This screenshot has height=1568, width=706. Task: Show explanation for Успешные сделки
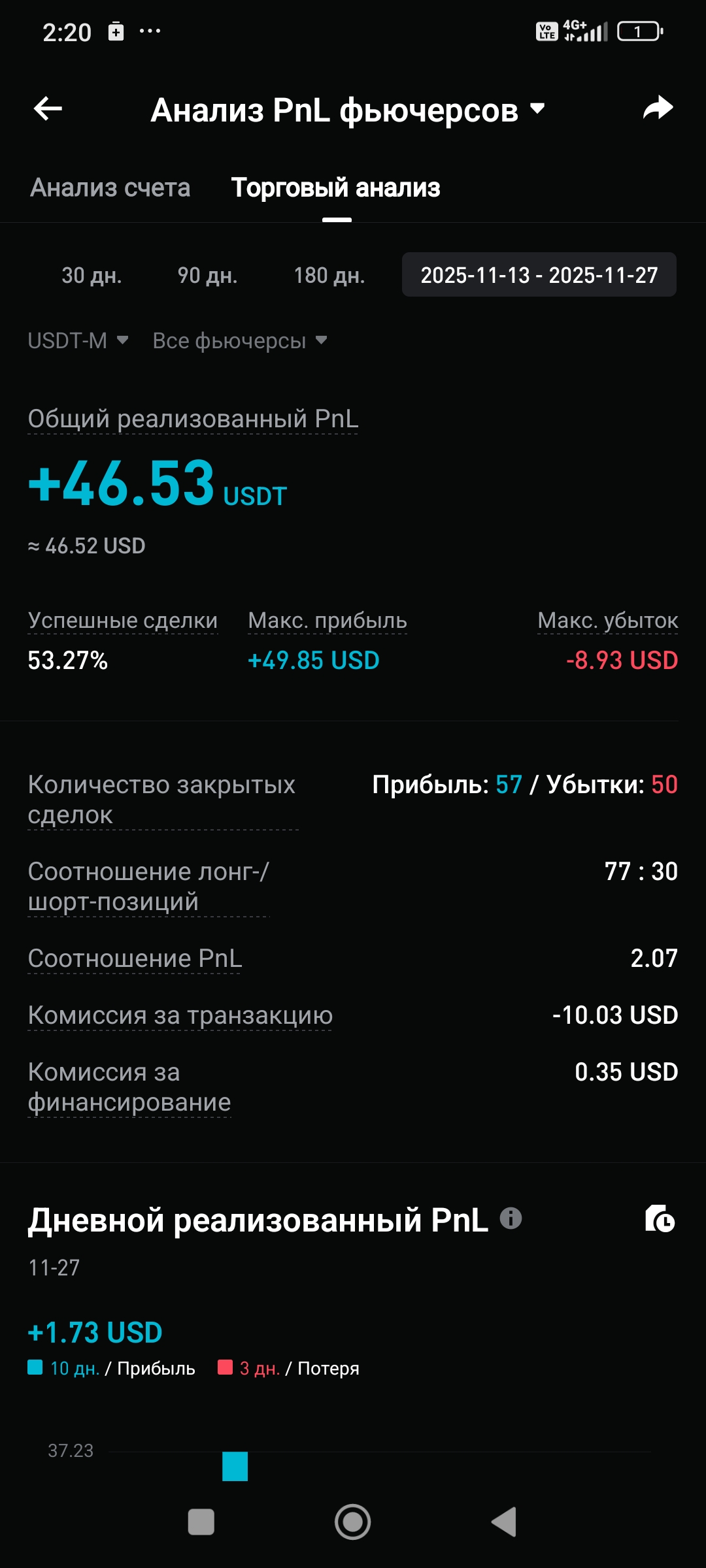tap(122, 621)
